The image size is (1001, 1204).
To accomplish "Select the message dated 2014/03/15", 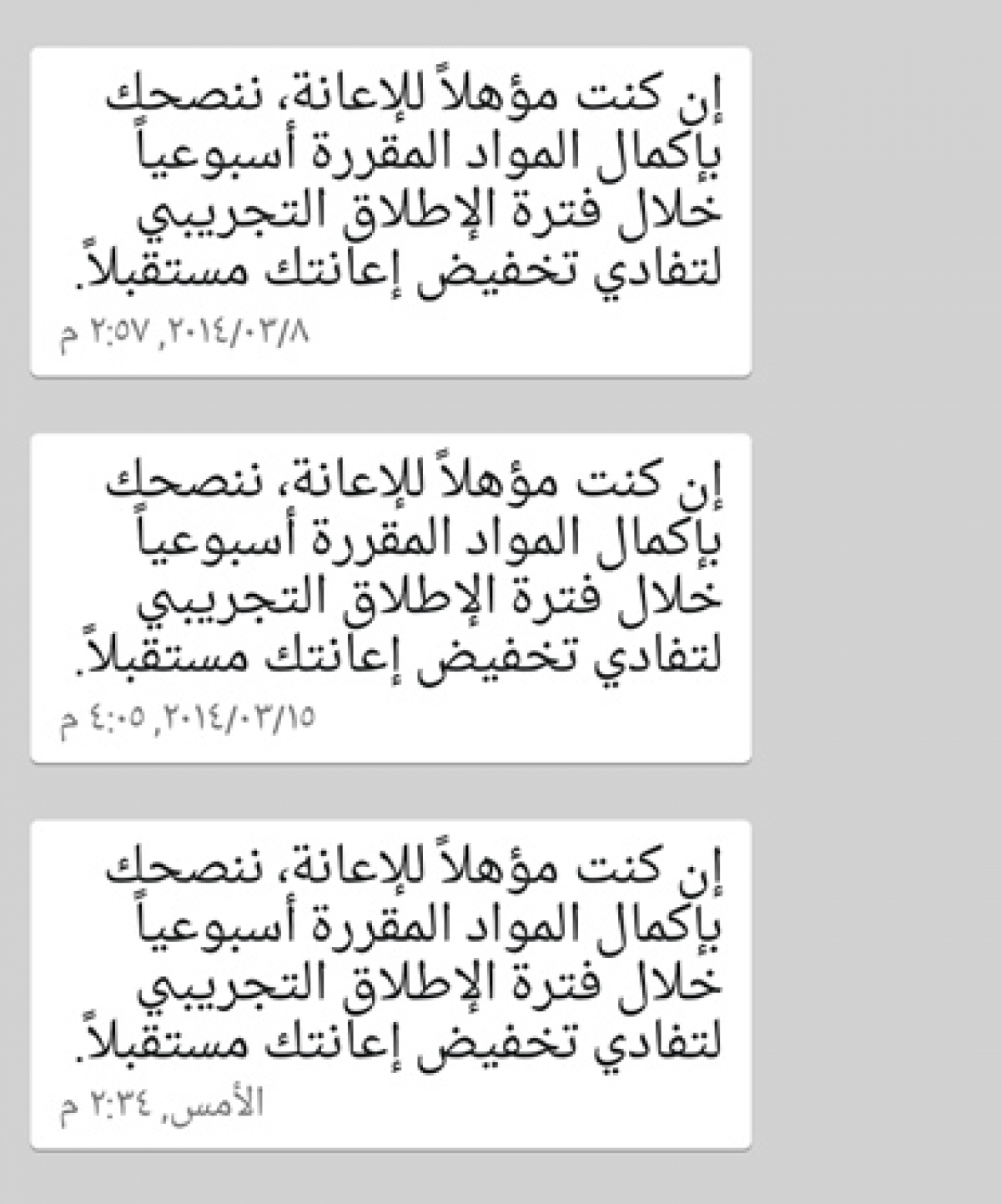I will [x=390, y=597].
